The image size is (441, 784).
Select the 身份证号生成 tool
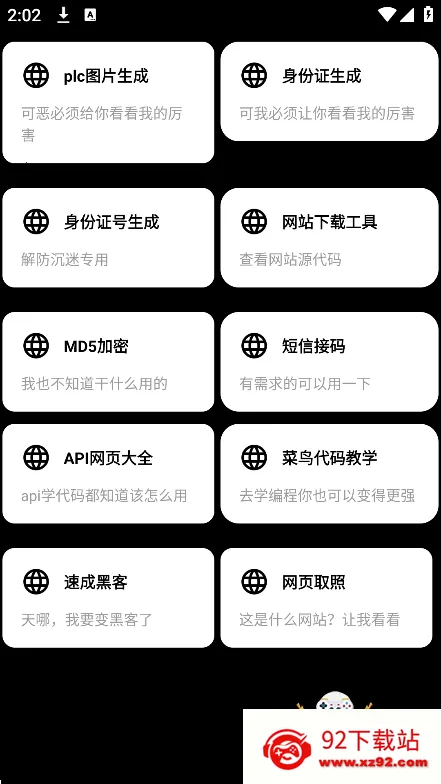point(108,238)
